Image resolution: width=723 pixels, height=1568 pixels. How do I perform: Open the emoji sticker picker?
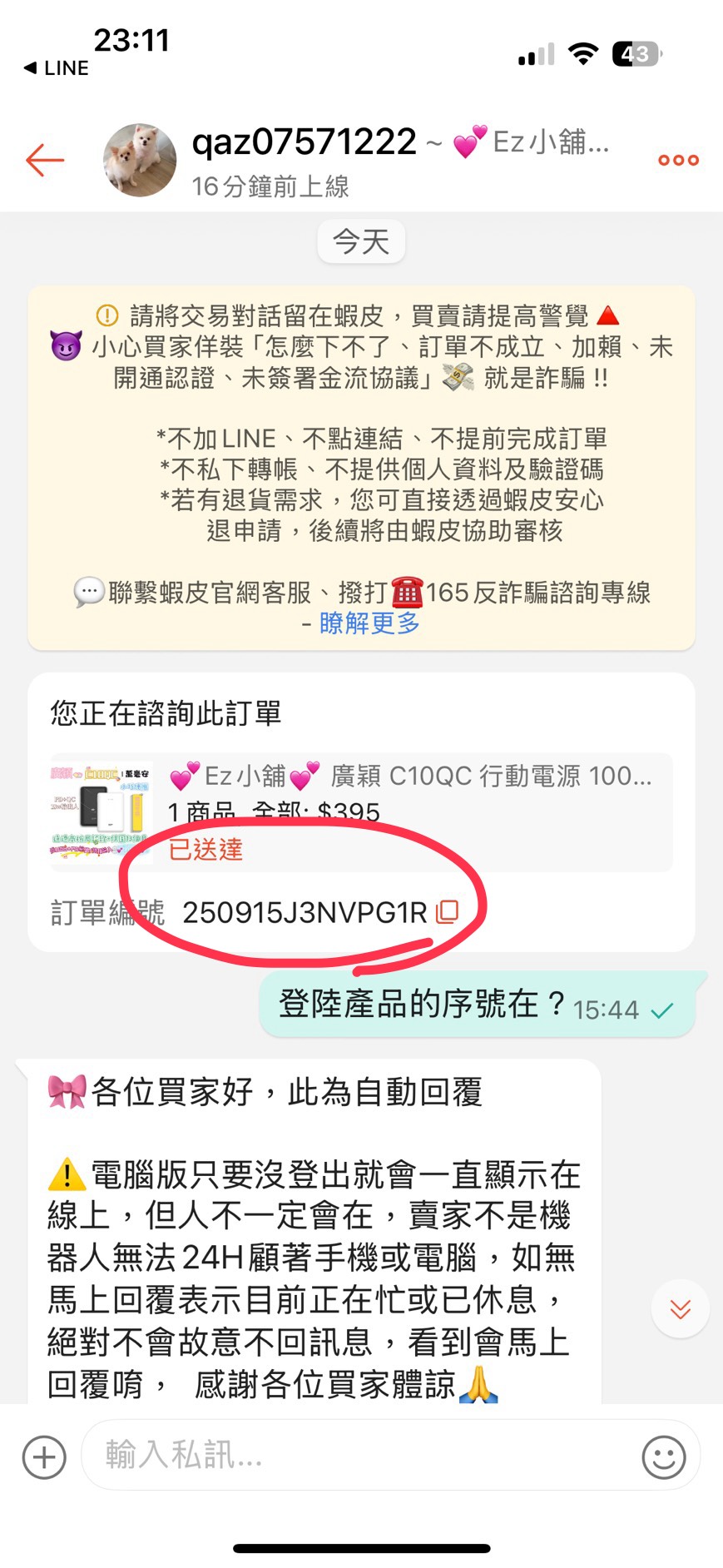(x=663, y=1457)
